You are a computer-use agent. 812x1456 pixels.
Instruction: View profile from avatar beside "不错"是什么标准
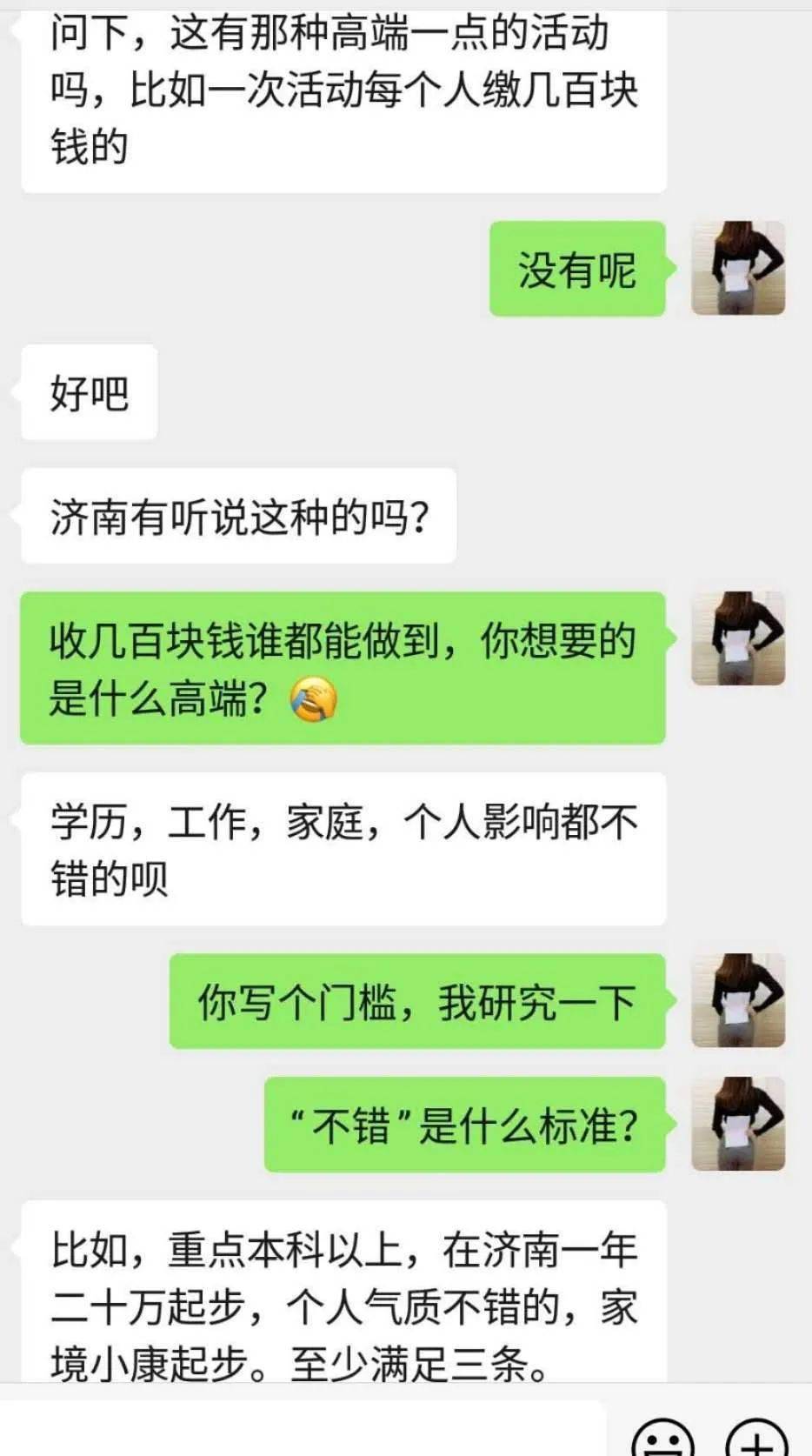738,1124
